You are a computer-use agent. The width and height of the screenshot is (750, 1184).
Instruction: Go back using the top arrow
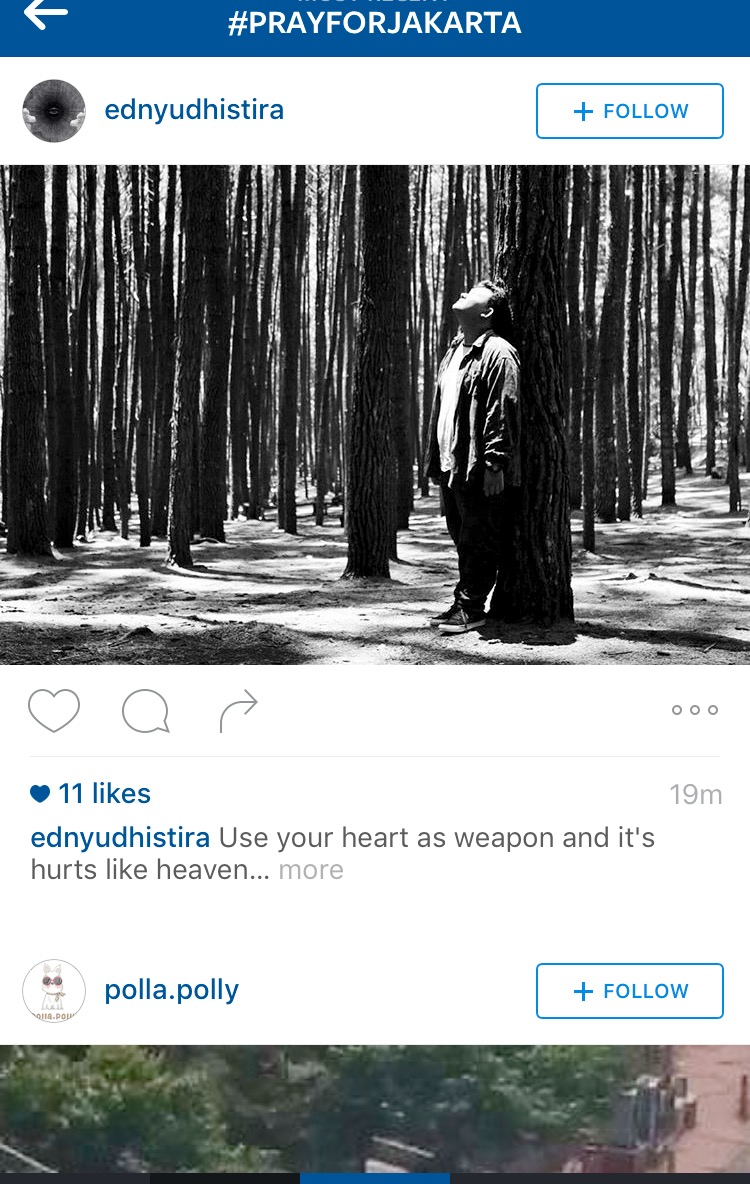46,14
